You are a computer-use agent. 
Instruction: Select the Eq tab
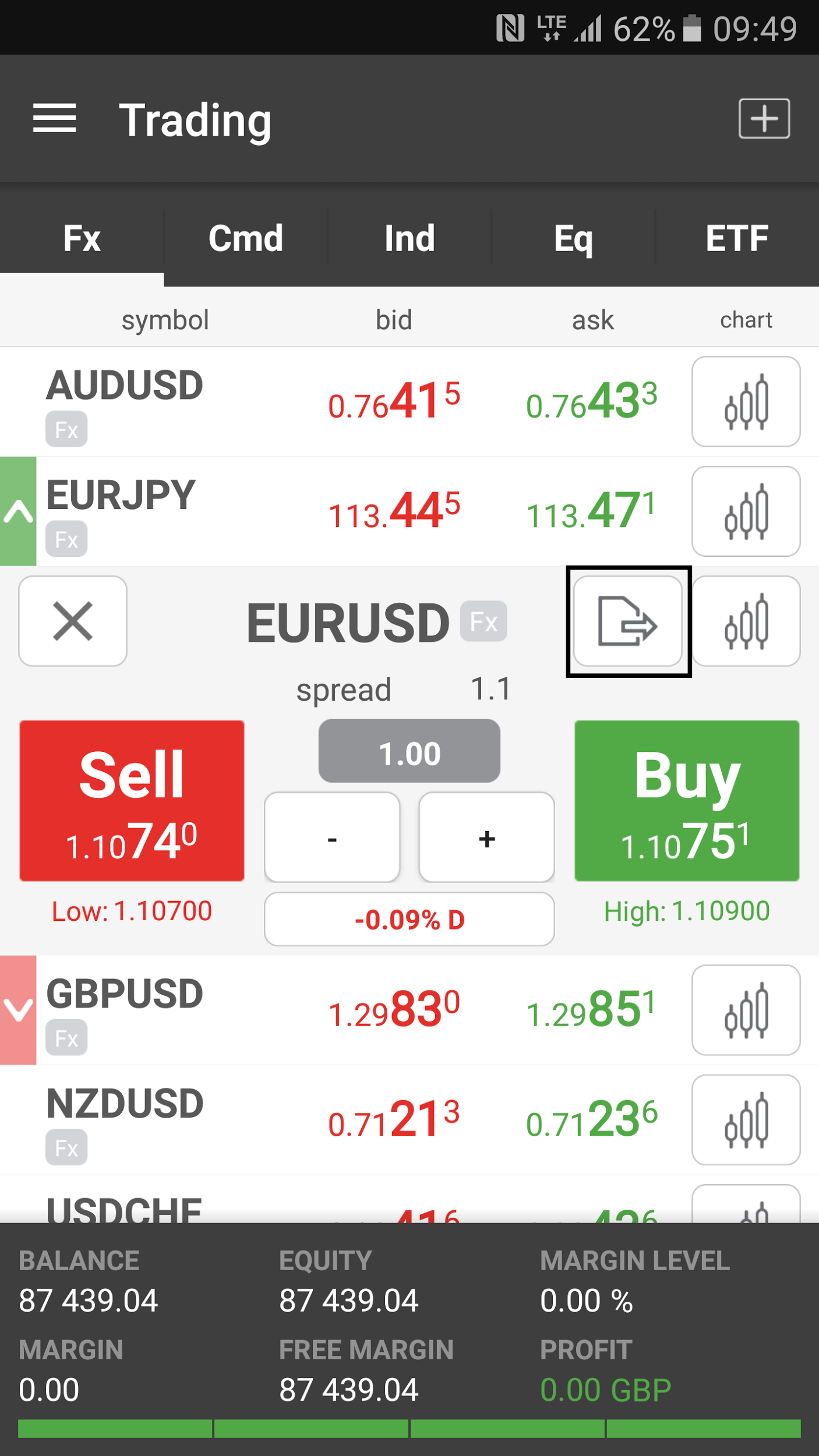[573, 238]
